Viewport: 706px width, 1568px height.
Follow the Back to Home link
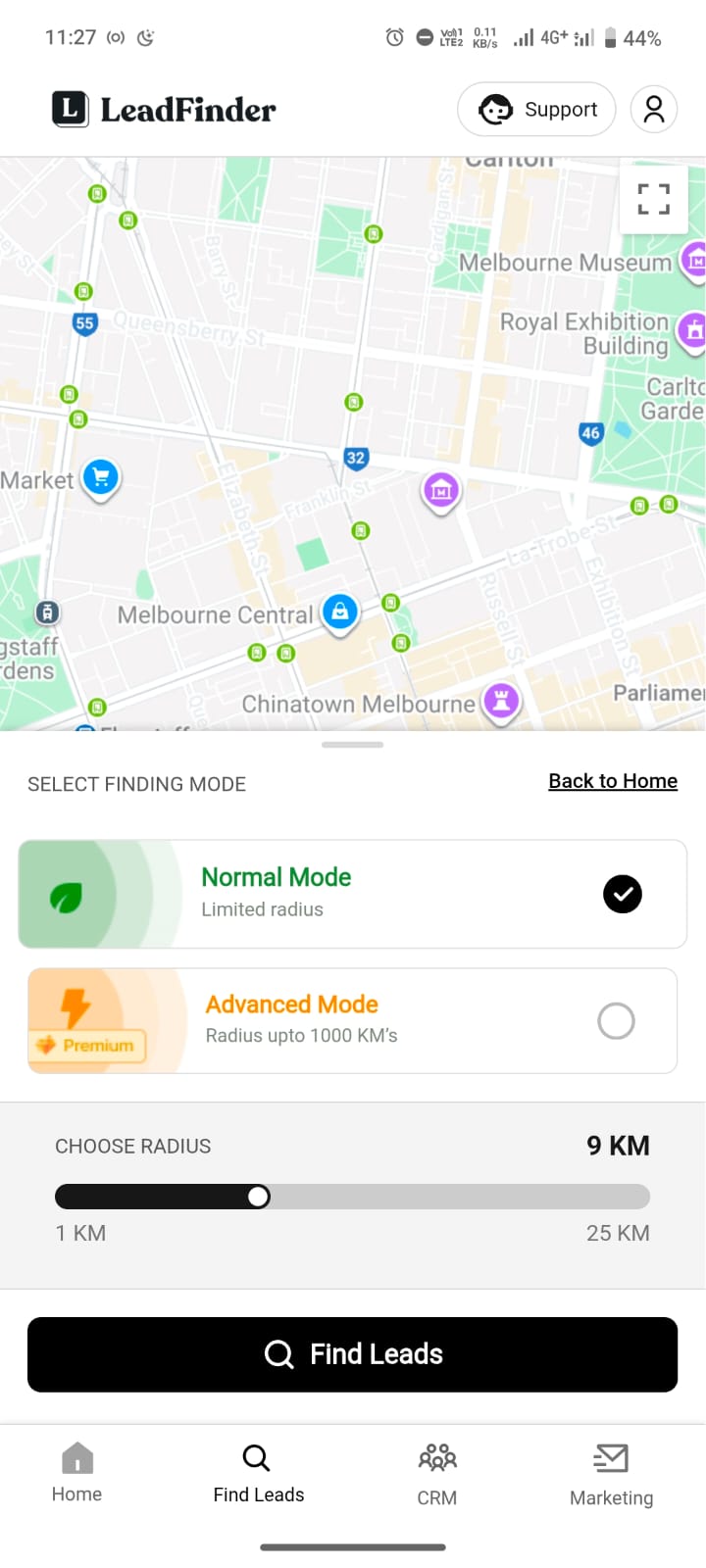613,781
